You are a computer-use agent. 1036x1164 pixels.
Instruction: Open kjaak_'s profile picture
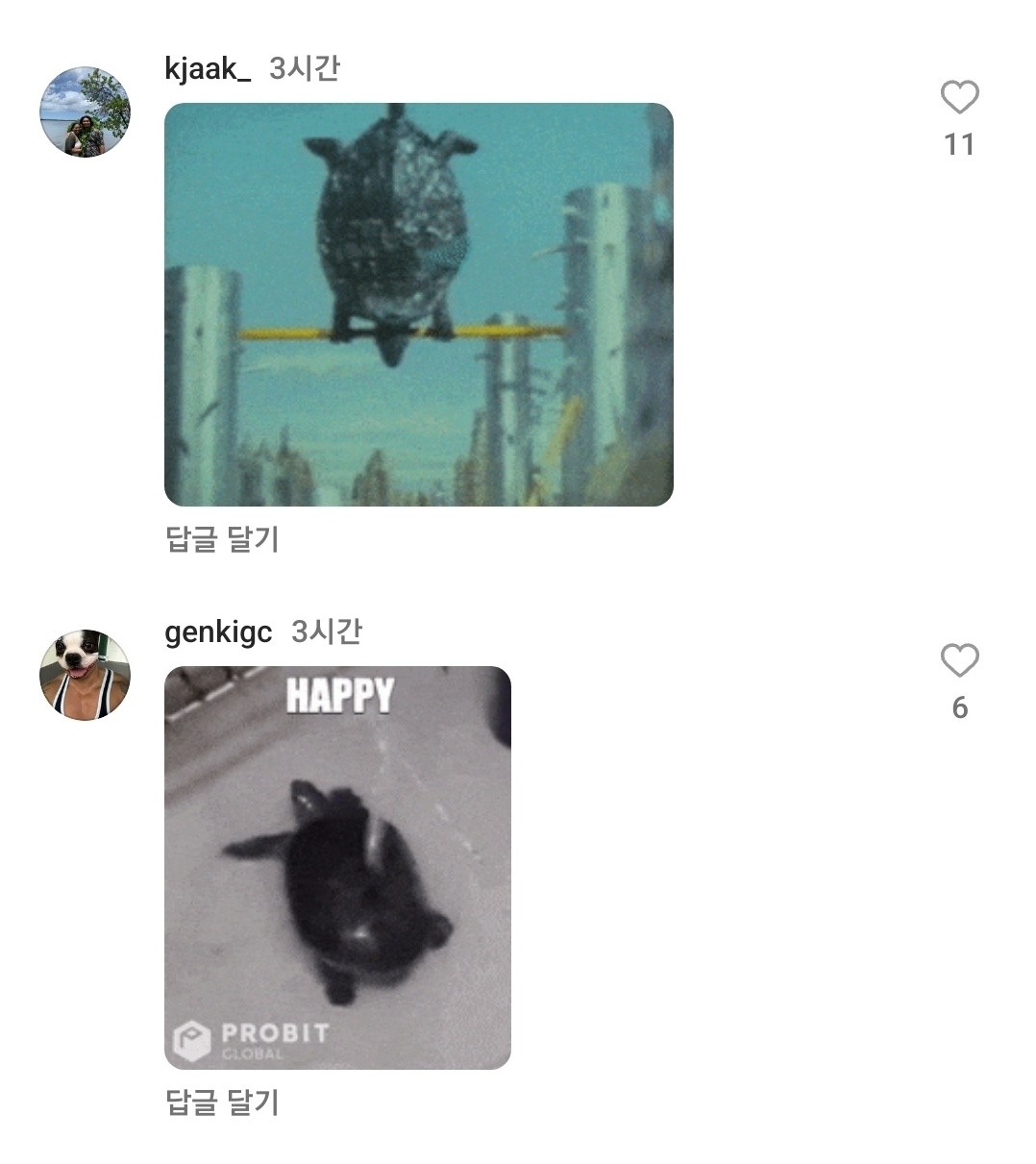click(85, 111)
